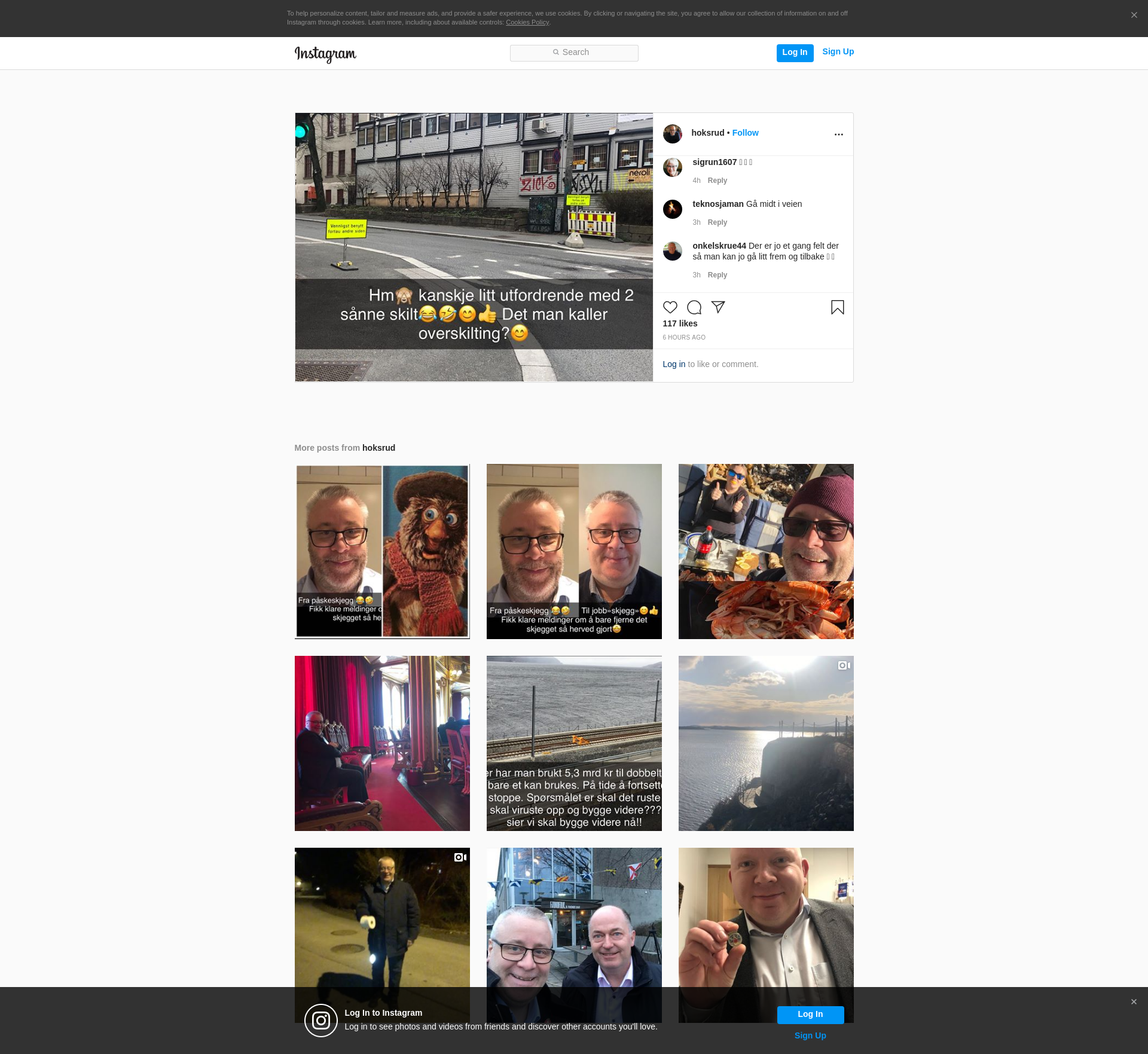The width and height of the screenshot is (1148, 1054).
Task: Tap the comment bubble icon
Action: (x=694, y=307)
